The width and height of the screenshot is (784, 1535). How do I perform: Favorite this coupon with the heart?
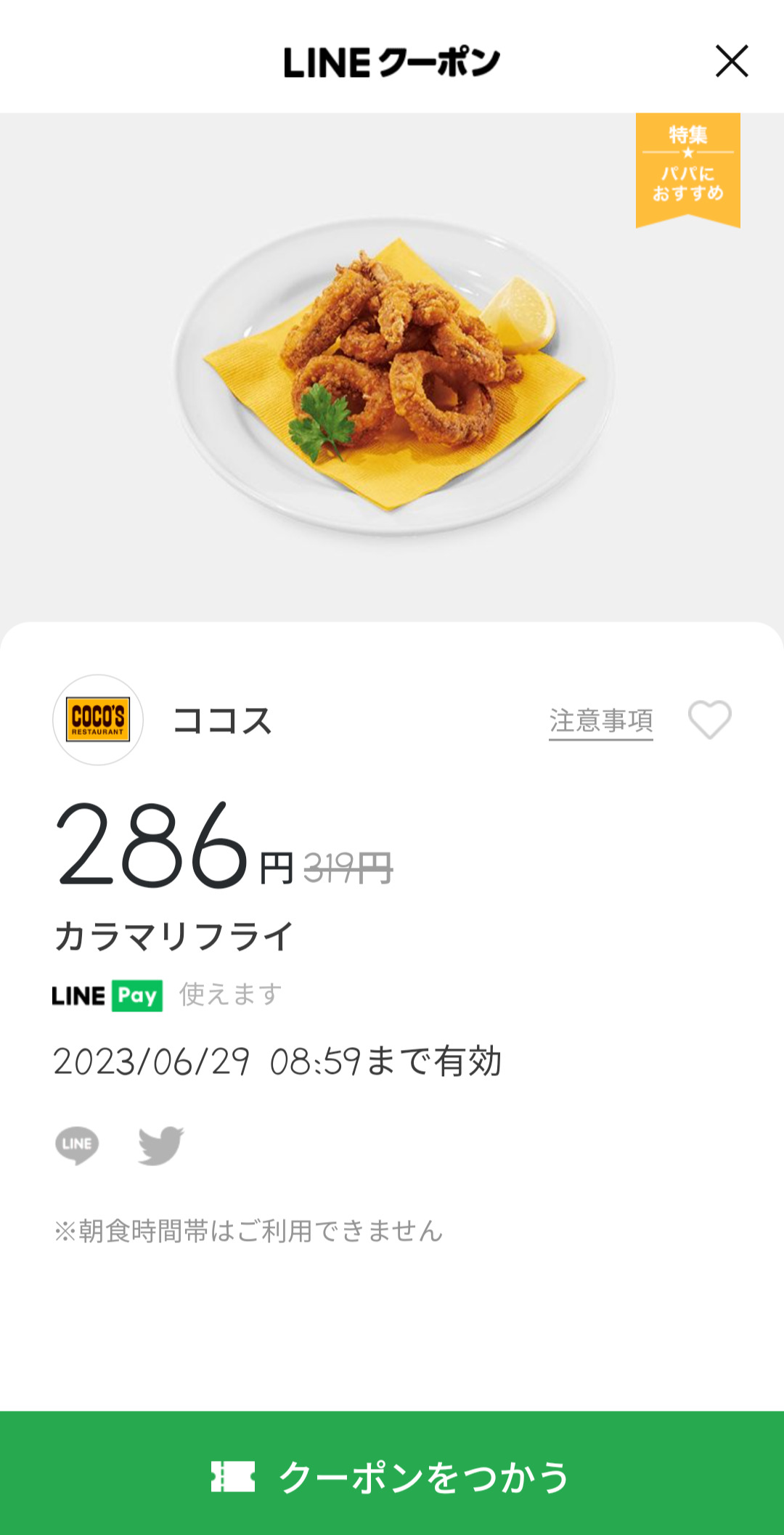(x=709, y=720)
